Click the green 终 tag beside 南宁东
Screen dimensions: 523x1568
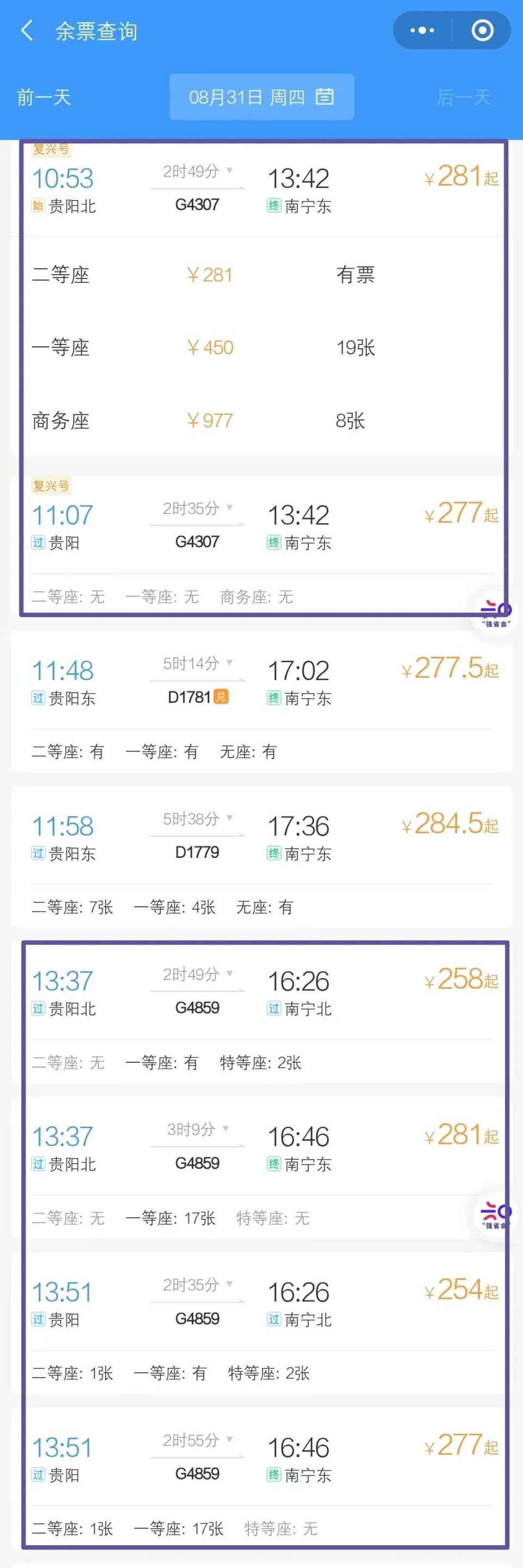pyautogui.click(x=274, y=205)
